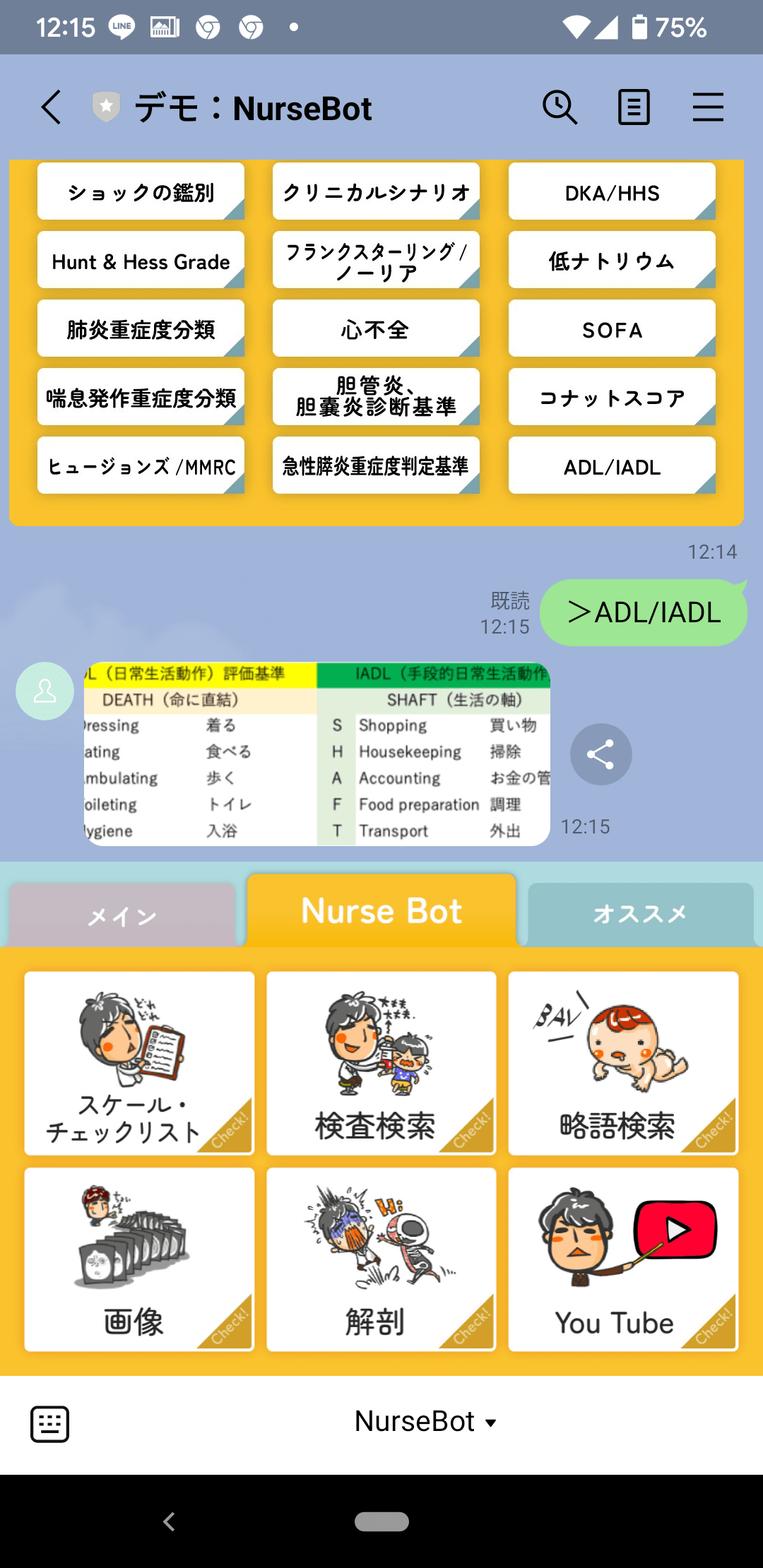
Task: Choose the DKA/HHS button
Action: [x=612, y=192]
